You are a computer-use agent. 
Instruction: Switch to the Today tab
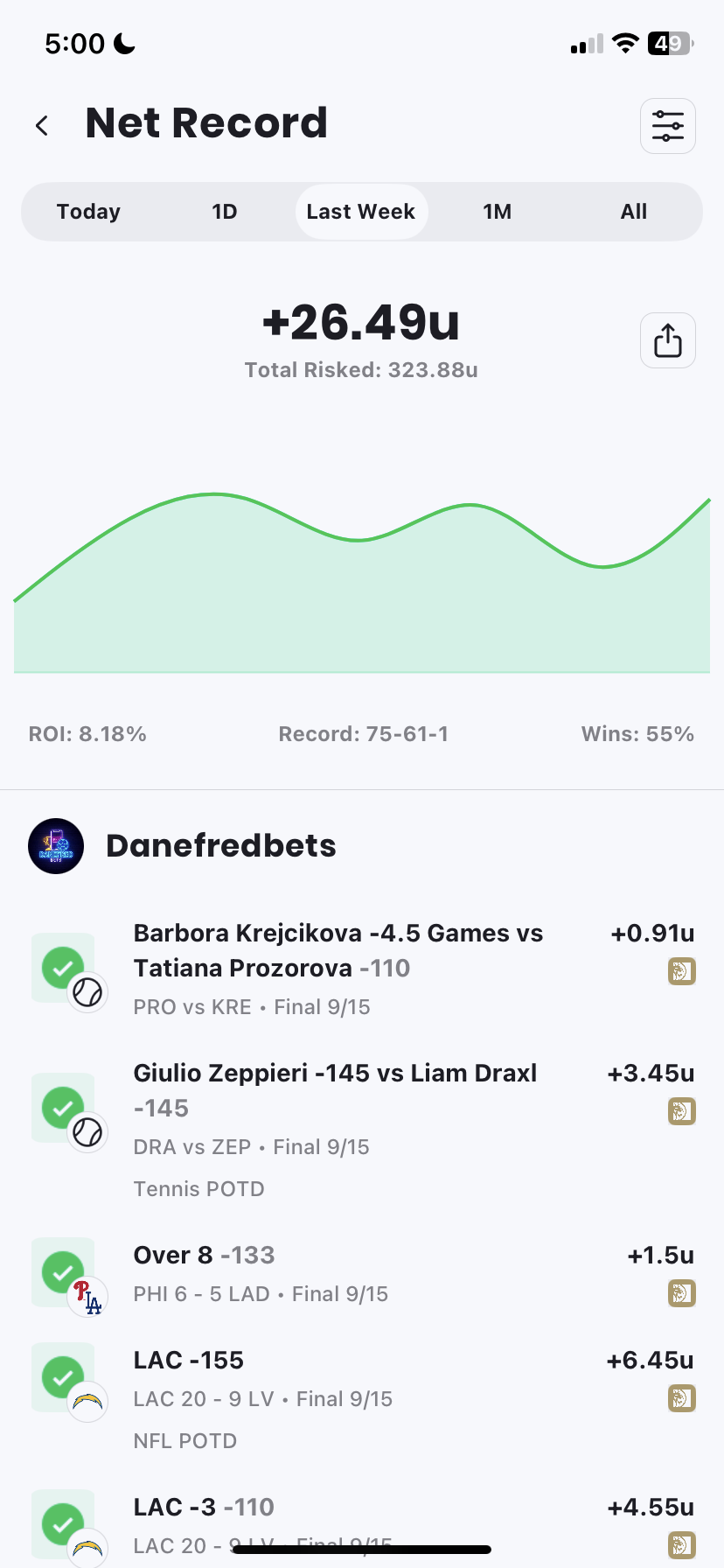[x=88, y=212]
